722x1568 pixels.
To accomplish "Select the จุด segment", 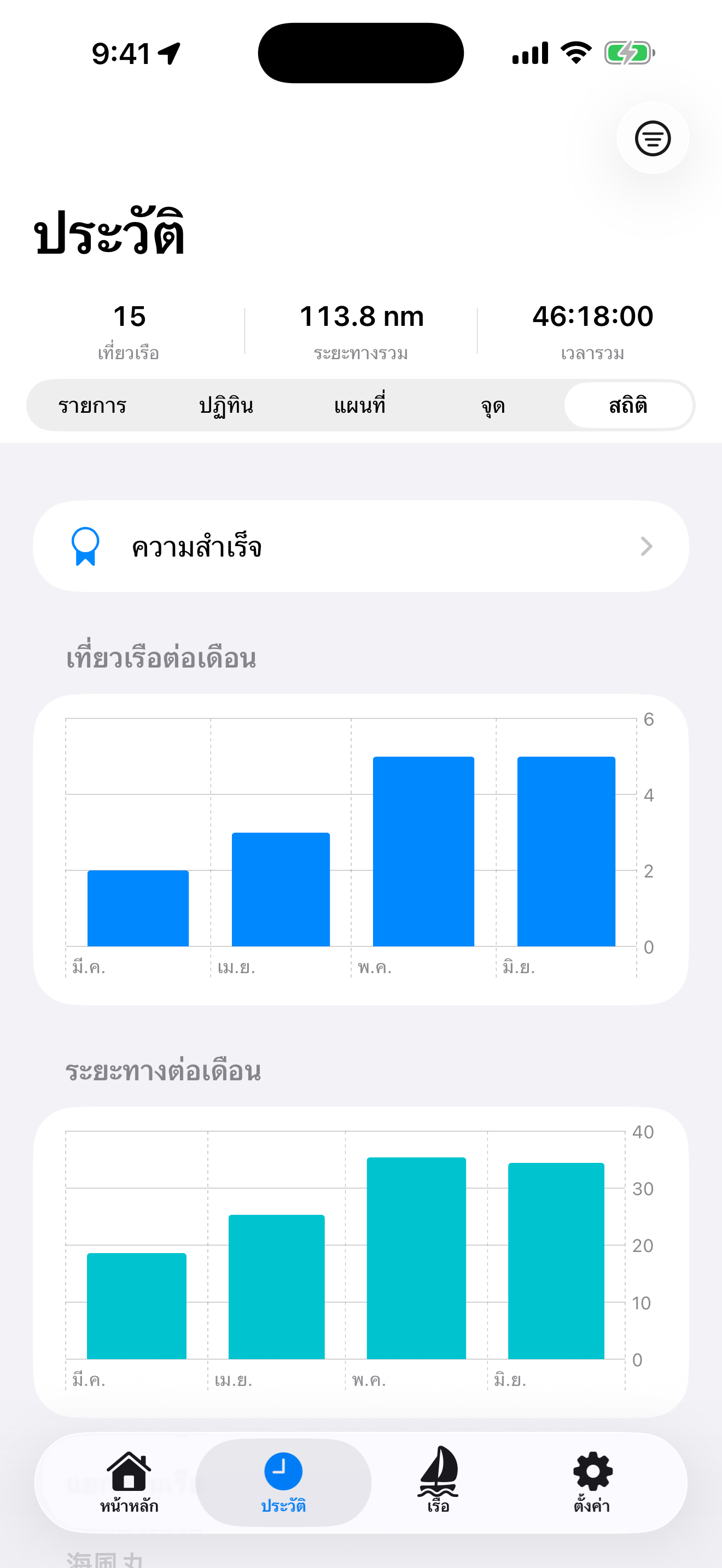I will [494, 405].
